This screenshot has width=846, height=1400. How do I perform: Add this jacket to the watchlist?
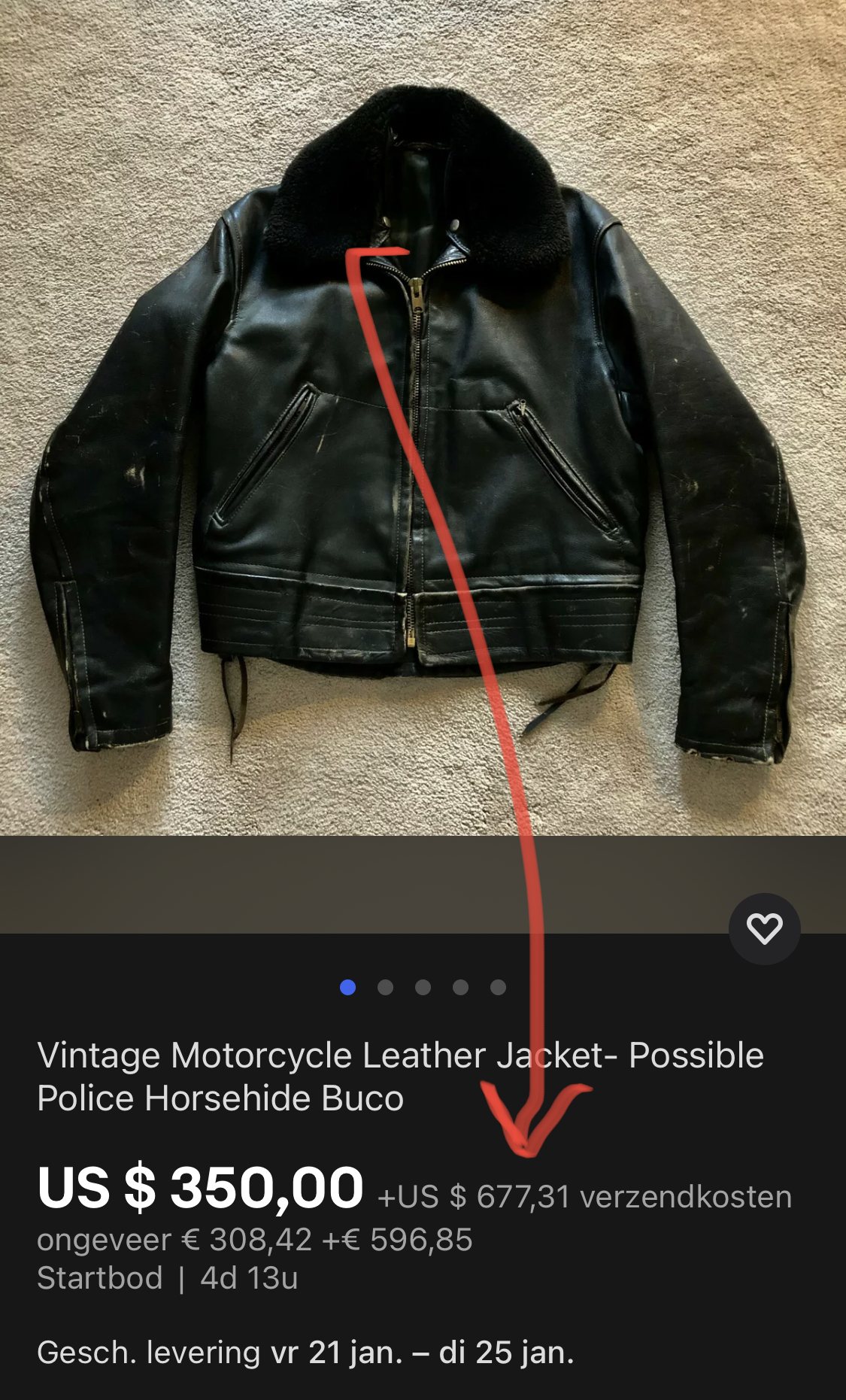click(764, 928)
